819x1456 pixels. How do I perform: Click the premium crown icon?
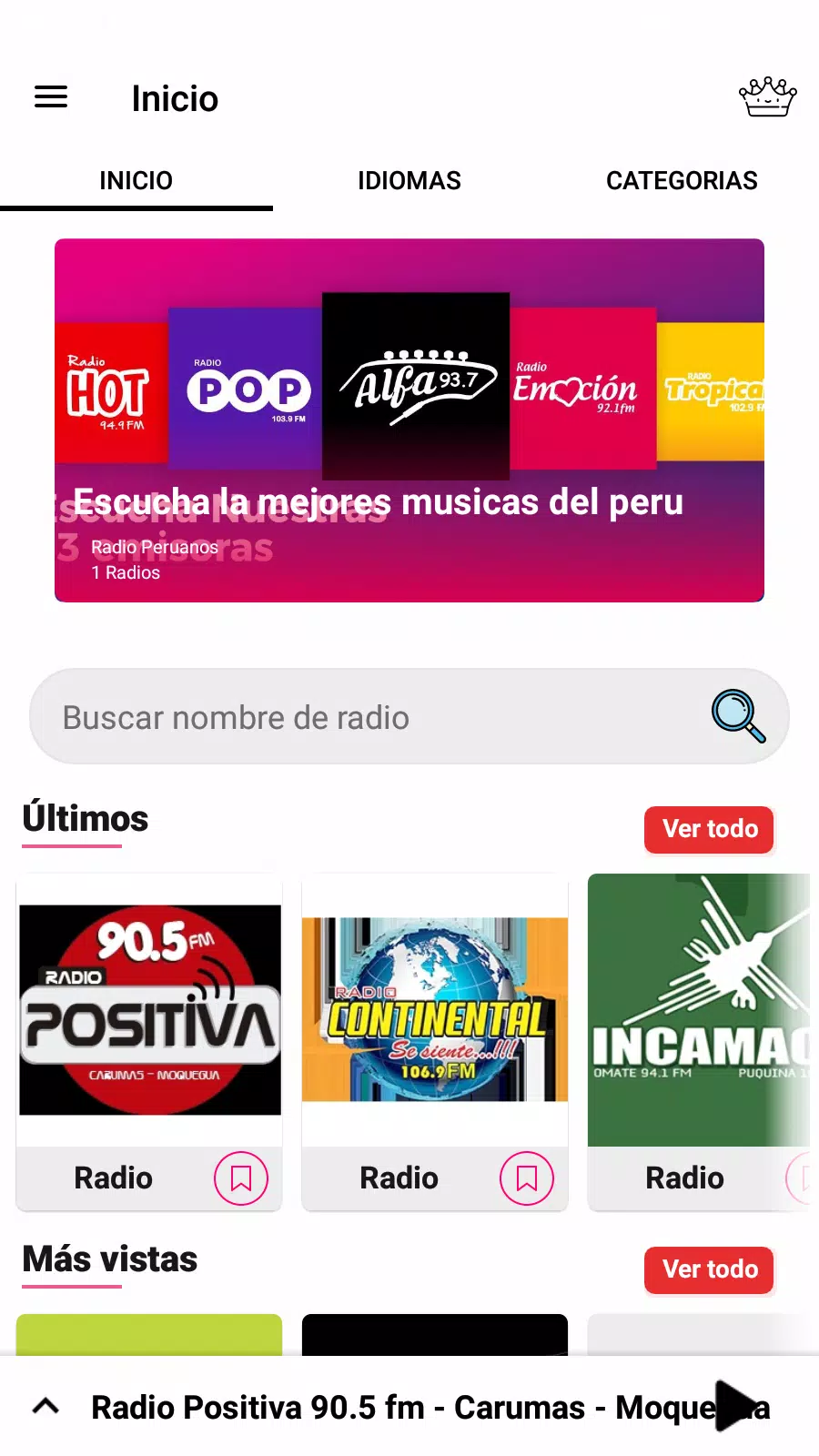[x=767, y=97]
